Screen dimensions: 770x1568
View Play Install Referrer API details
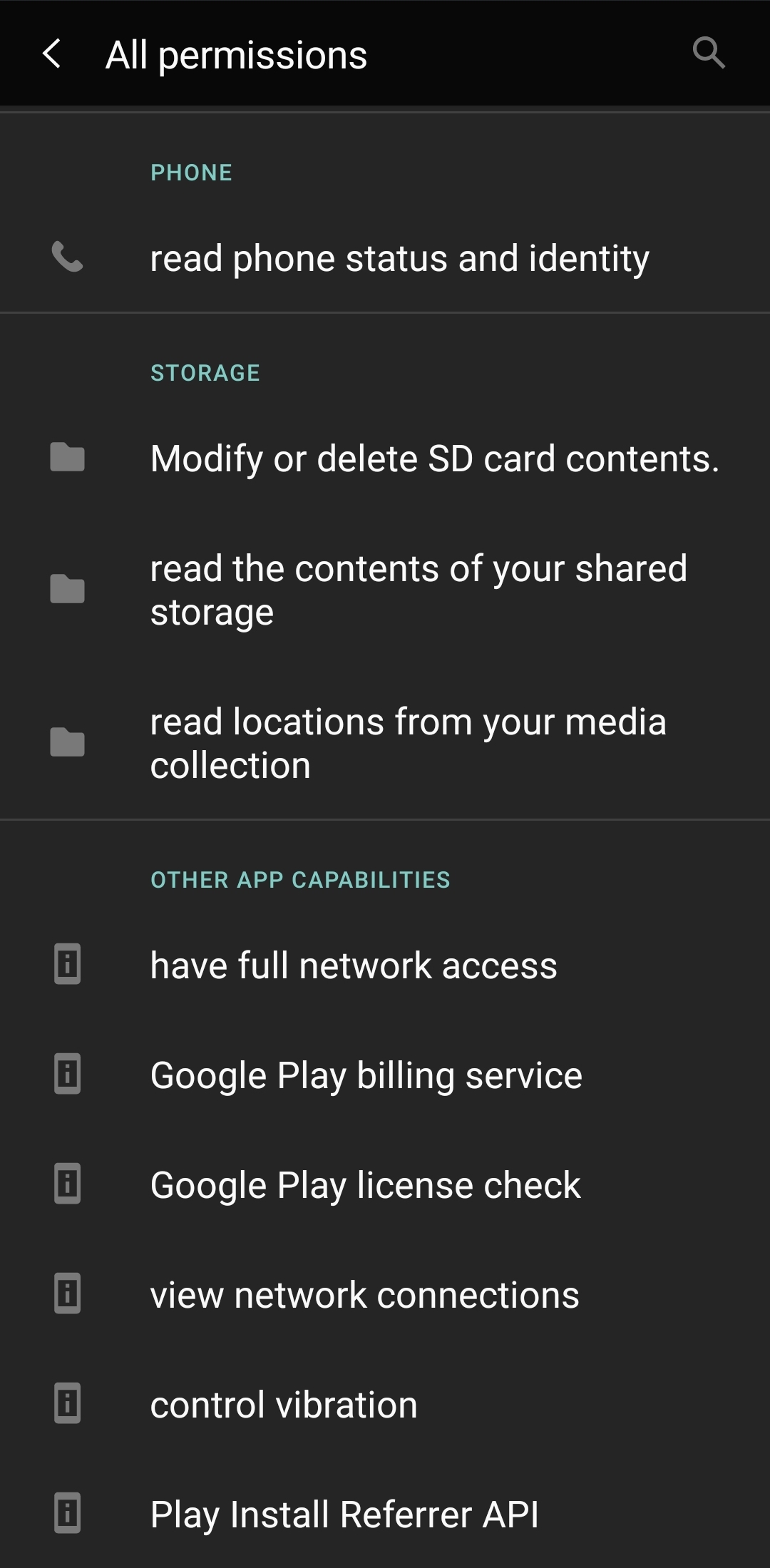coord(344,1514)
